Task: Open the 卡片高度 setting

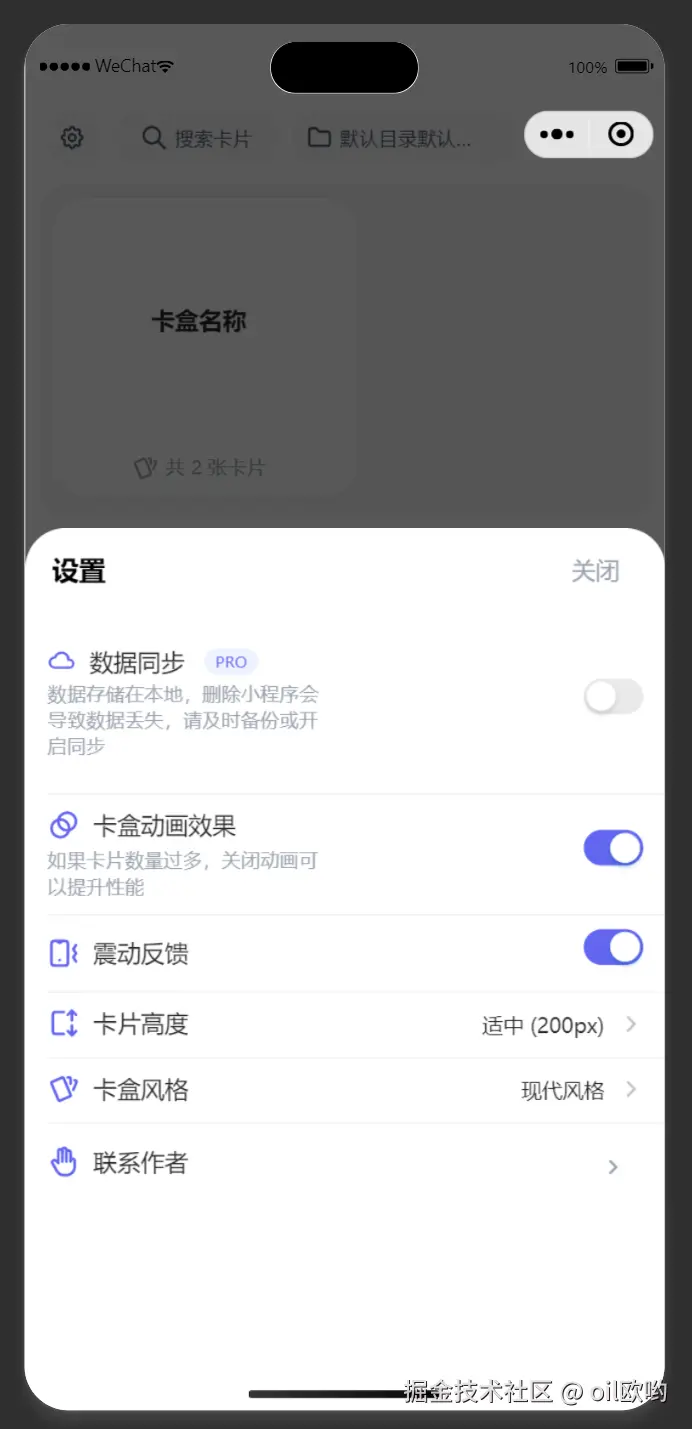Action: tap(343, 1025)
